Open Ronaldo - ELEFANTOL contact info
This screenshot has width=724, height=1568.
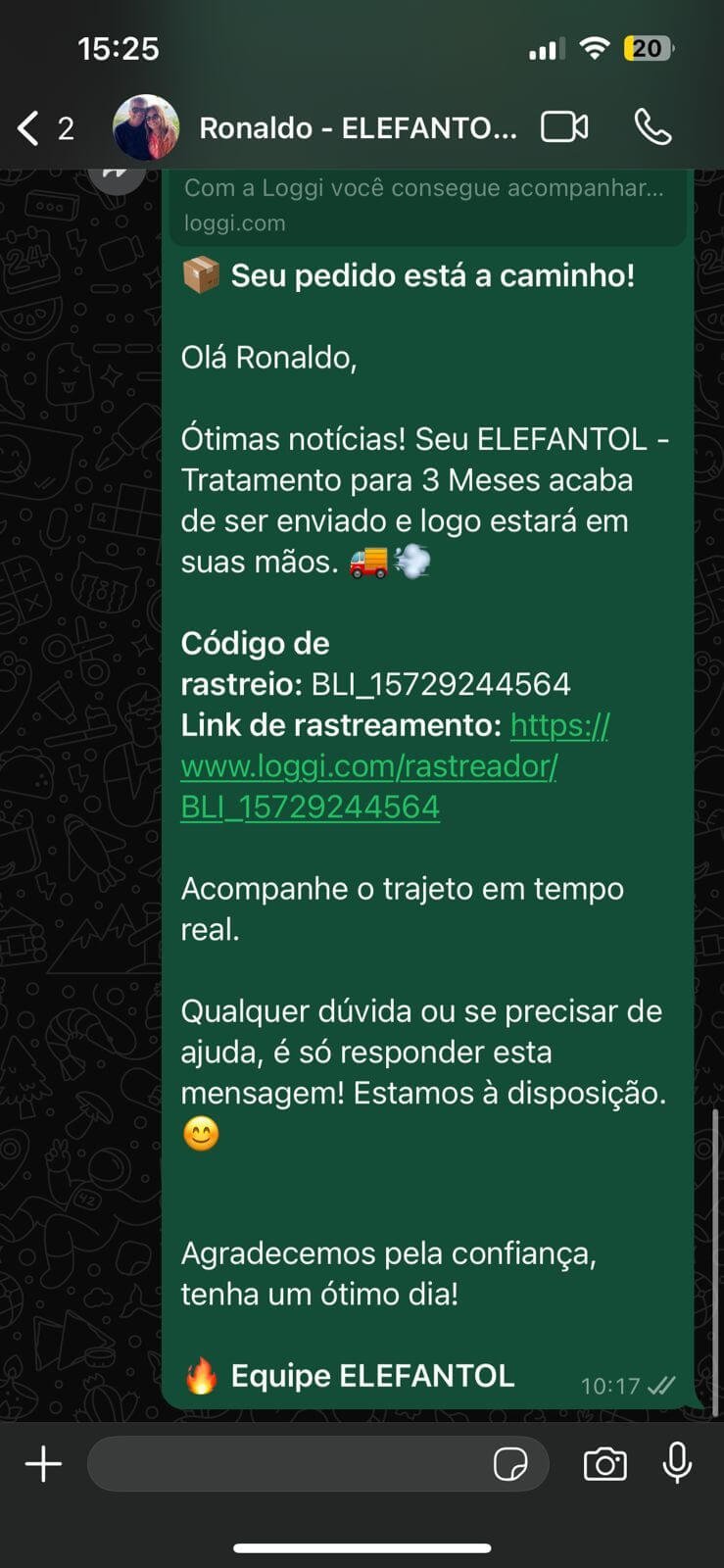coord(358,127)
